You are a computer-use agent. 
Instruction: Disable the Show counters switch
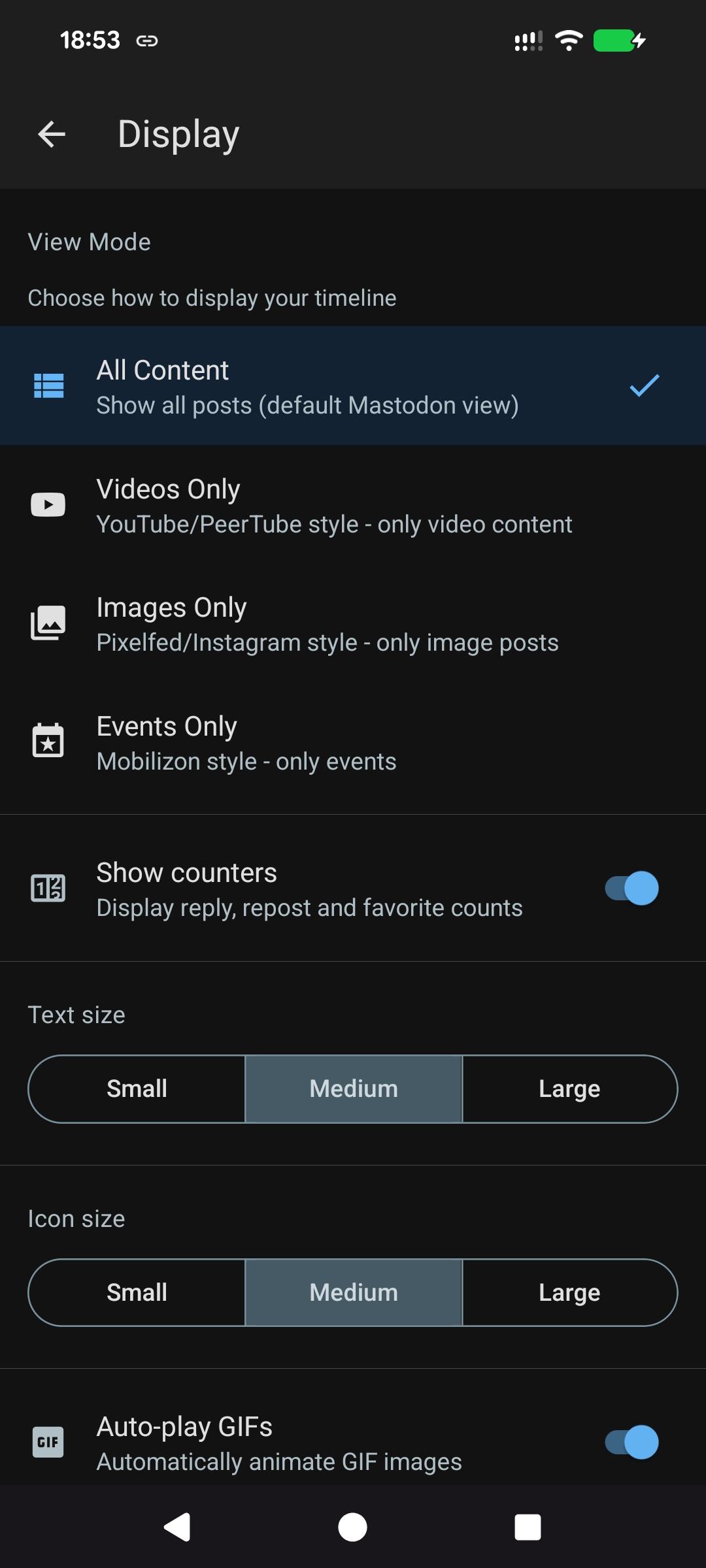pos(631,889)
